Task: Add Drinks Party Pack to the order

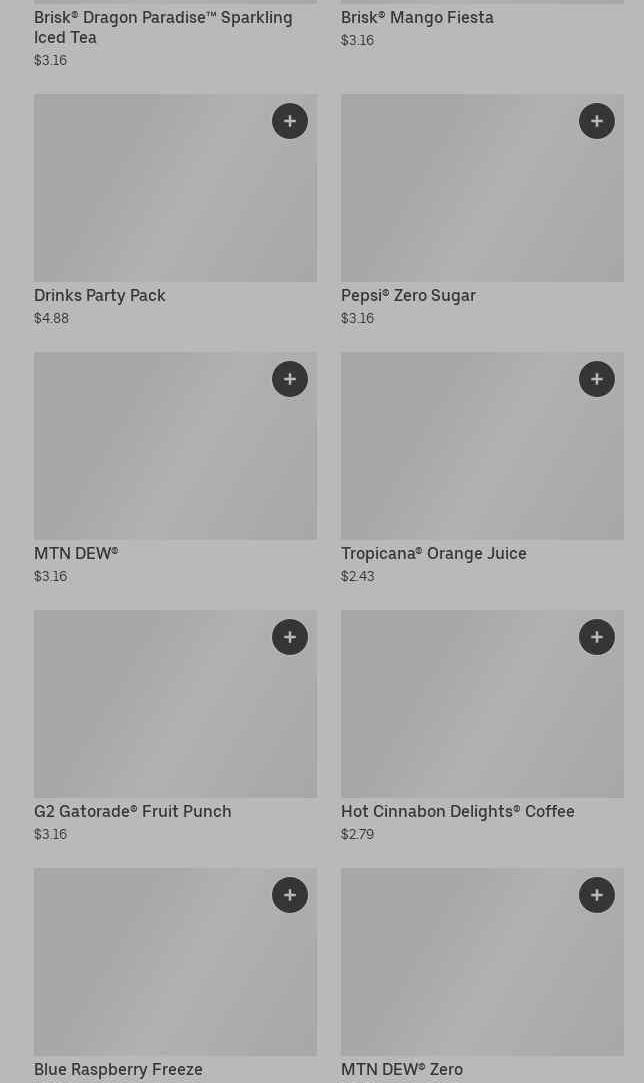Action: (290, 121)
